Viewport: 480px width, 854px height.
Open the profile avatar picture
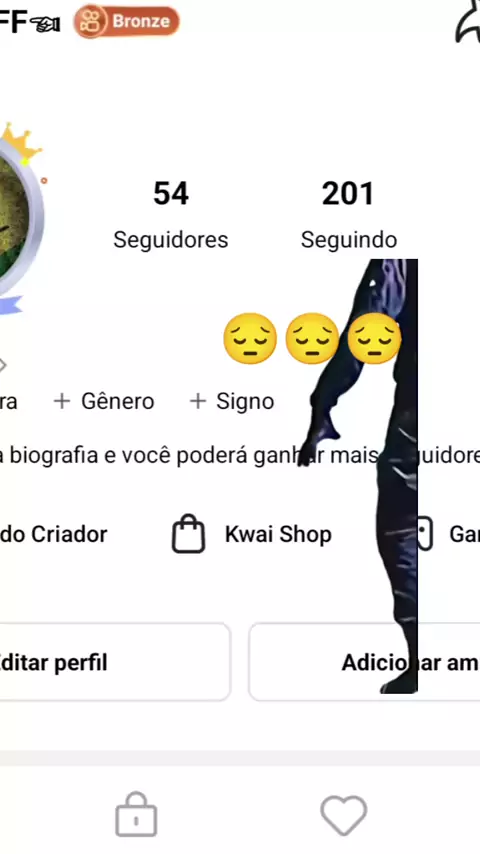[16, 218]
